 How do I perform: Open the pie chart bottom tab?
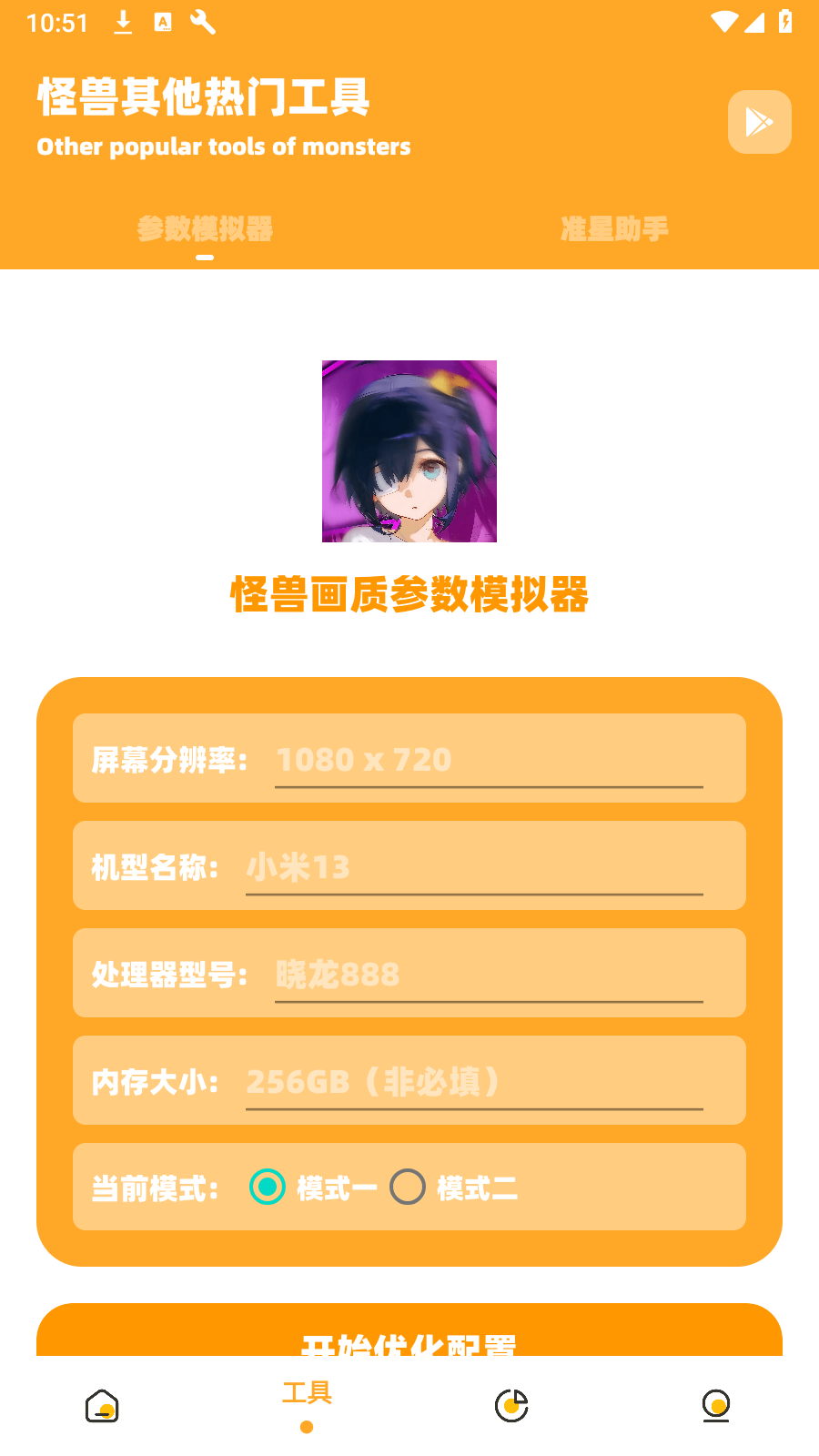coord(511,1406)
